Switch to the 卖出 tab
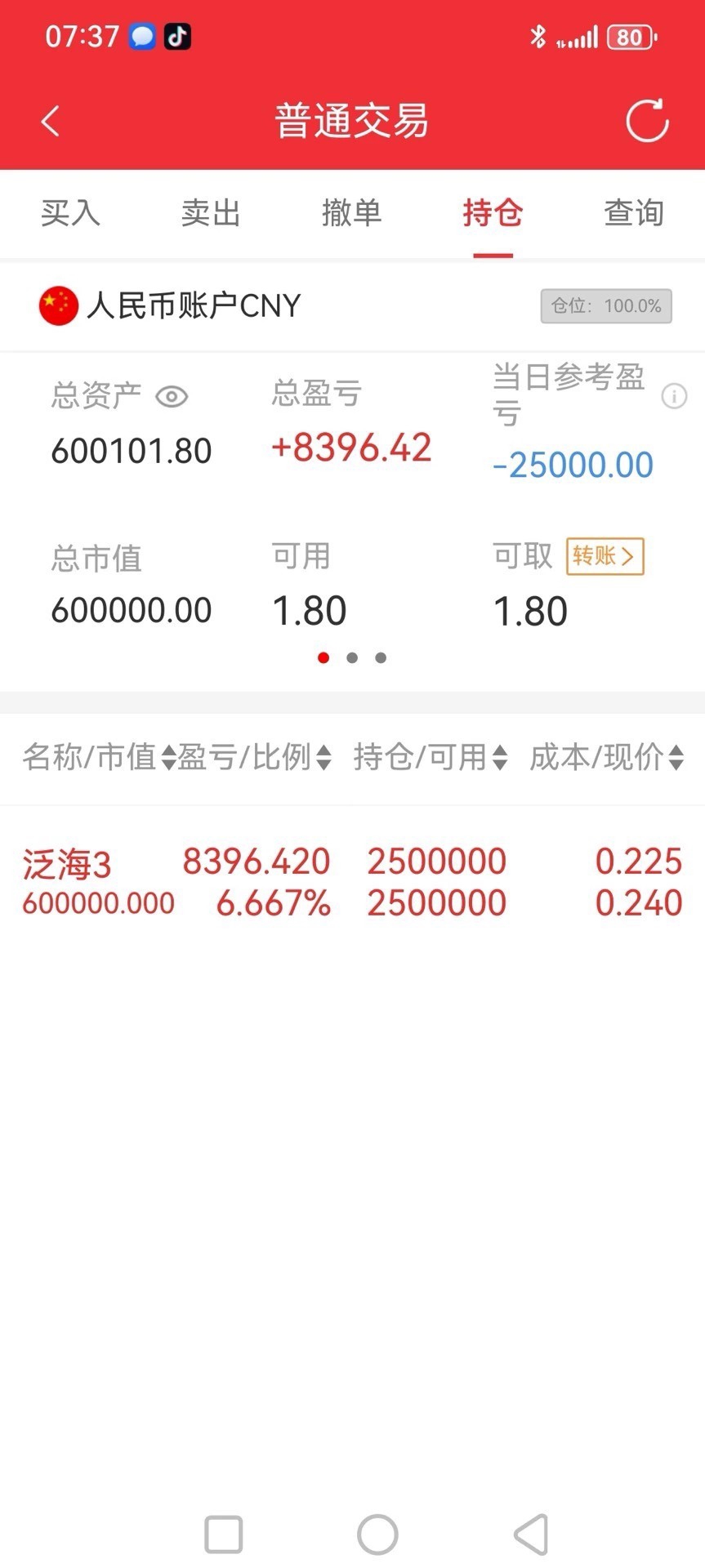 coord(211,213)
